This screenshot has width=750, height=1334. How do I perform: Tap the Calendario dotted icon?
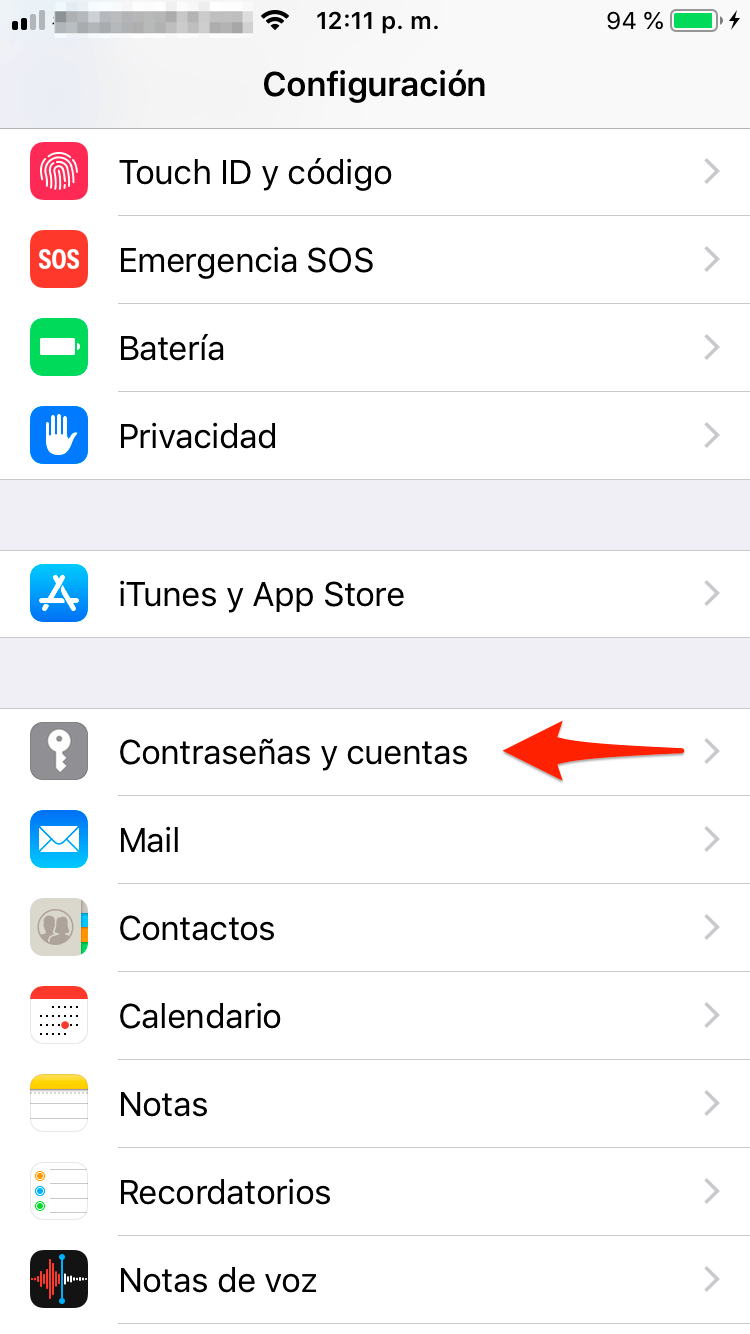tap(58, 1015)
